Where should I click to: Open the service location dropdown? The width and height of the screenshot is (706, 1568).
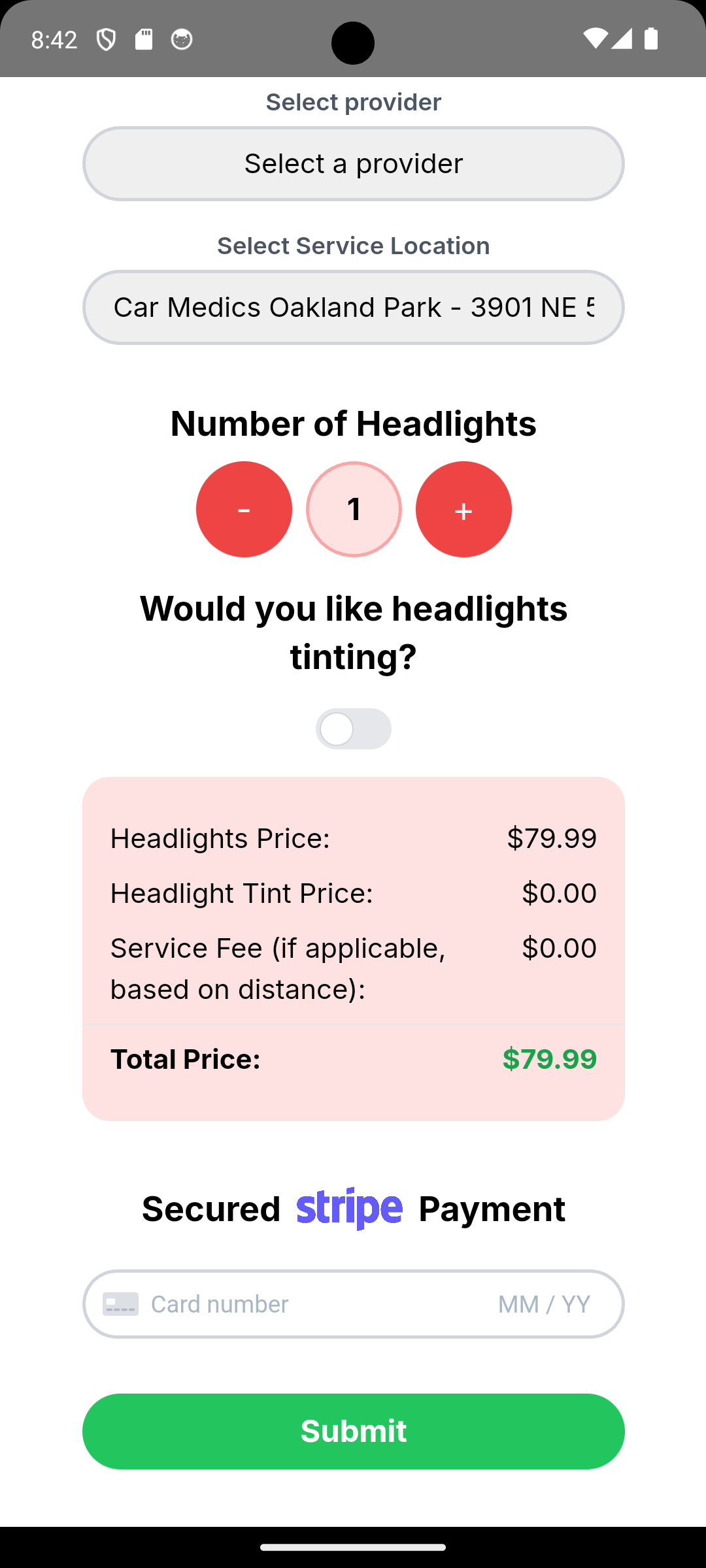353,308
